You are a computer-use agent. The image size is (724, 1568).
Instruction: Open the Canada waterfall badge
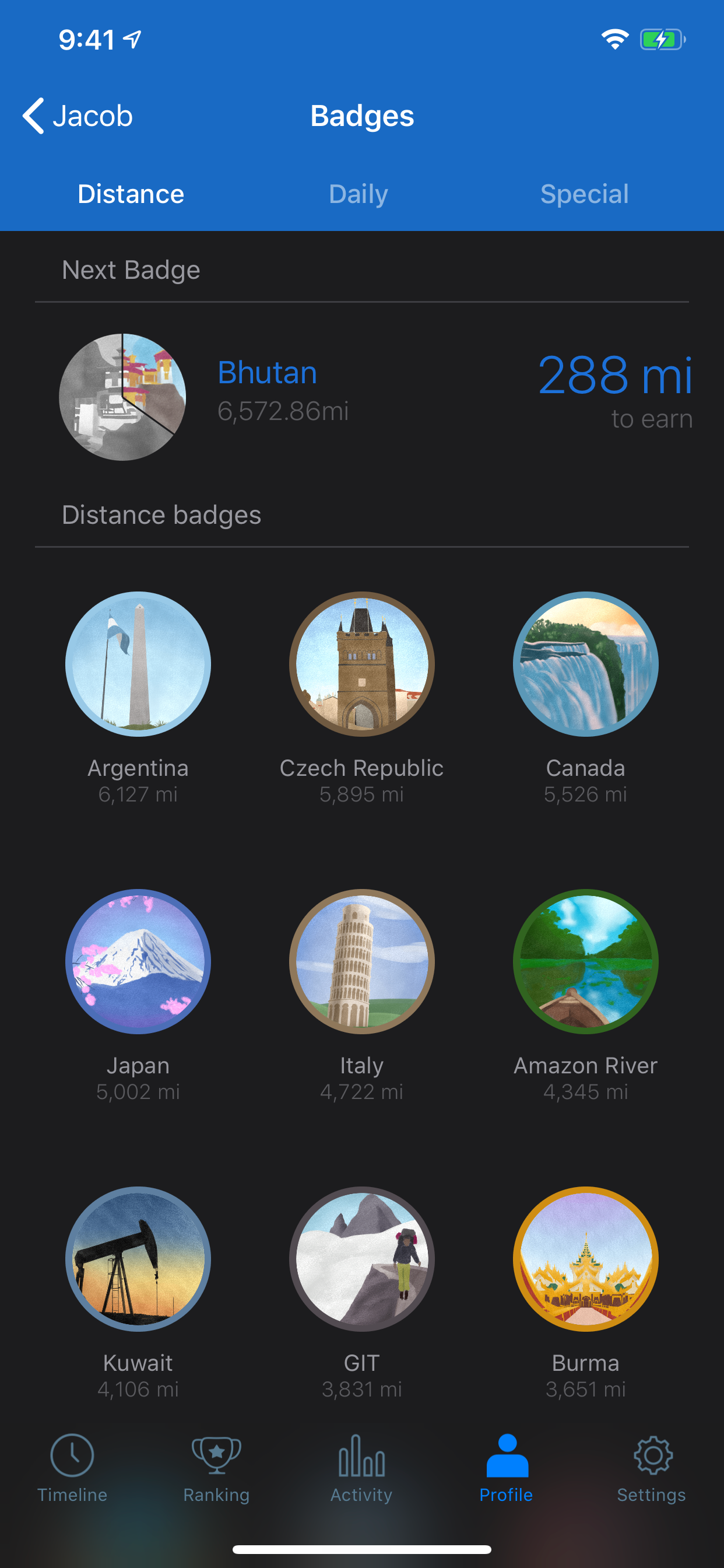click(x=585, y=664)
